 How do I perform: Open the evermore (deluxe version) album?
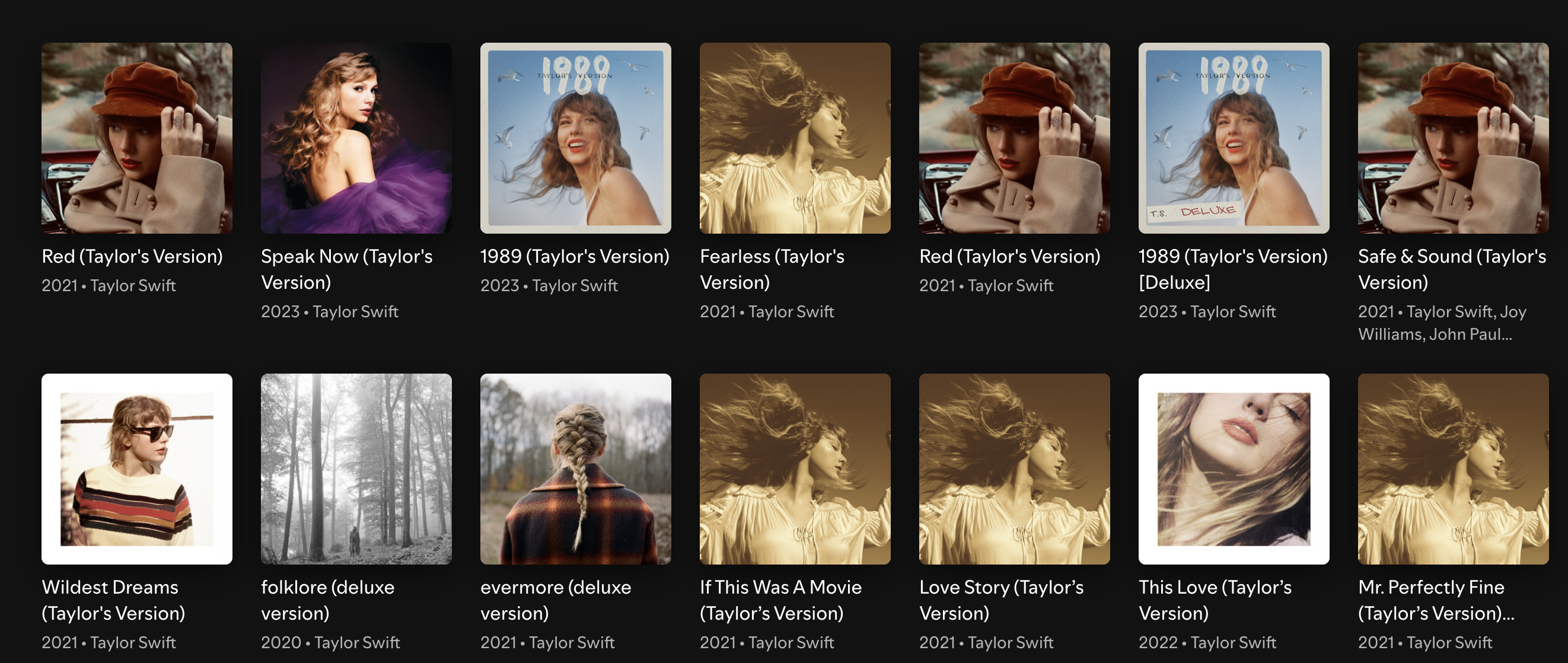[575, 469]
